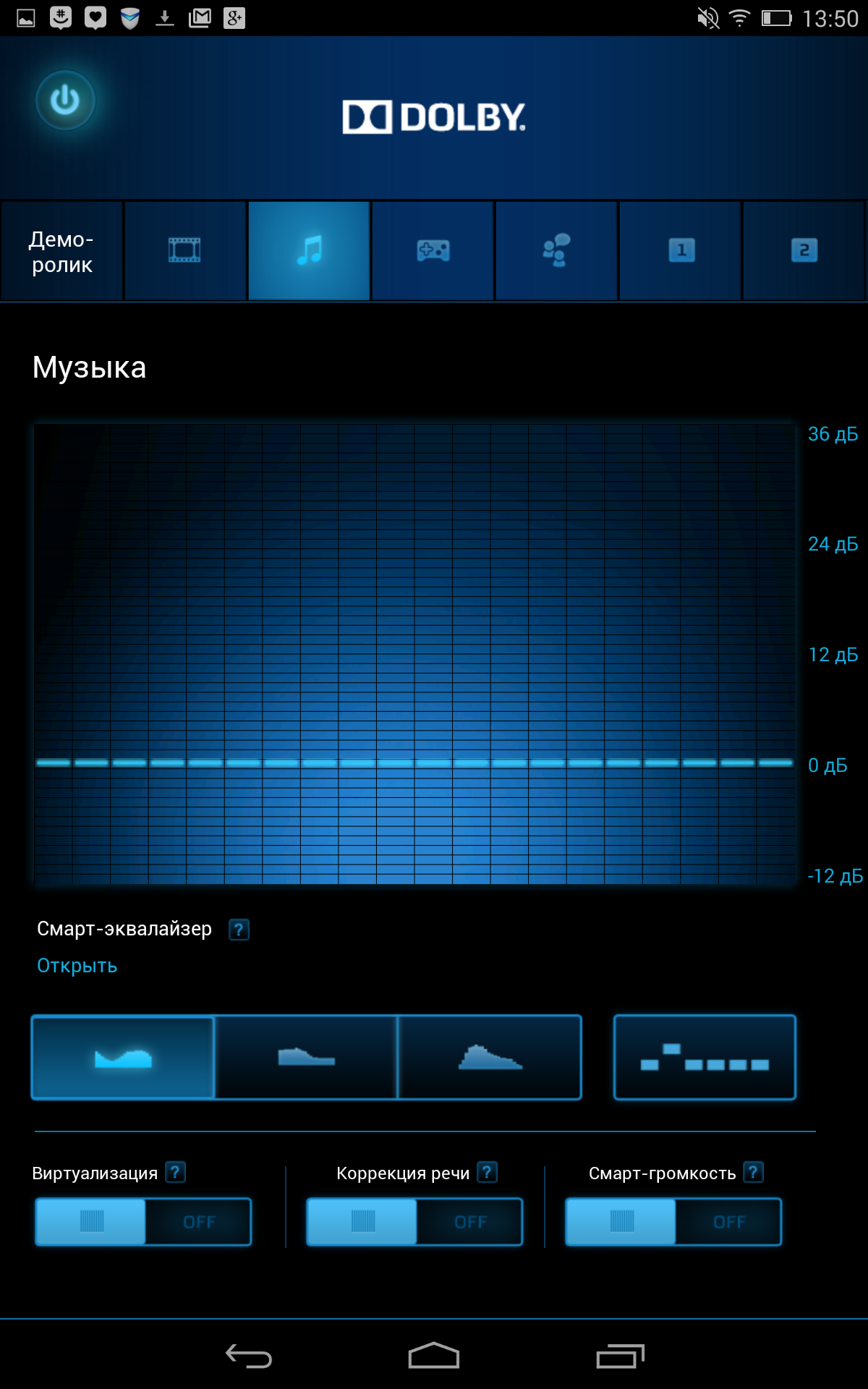Tap the Dolby power button
868x1389 pixels.
(x=65, y=100)
